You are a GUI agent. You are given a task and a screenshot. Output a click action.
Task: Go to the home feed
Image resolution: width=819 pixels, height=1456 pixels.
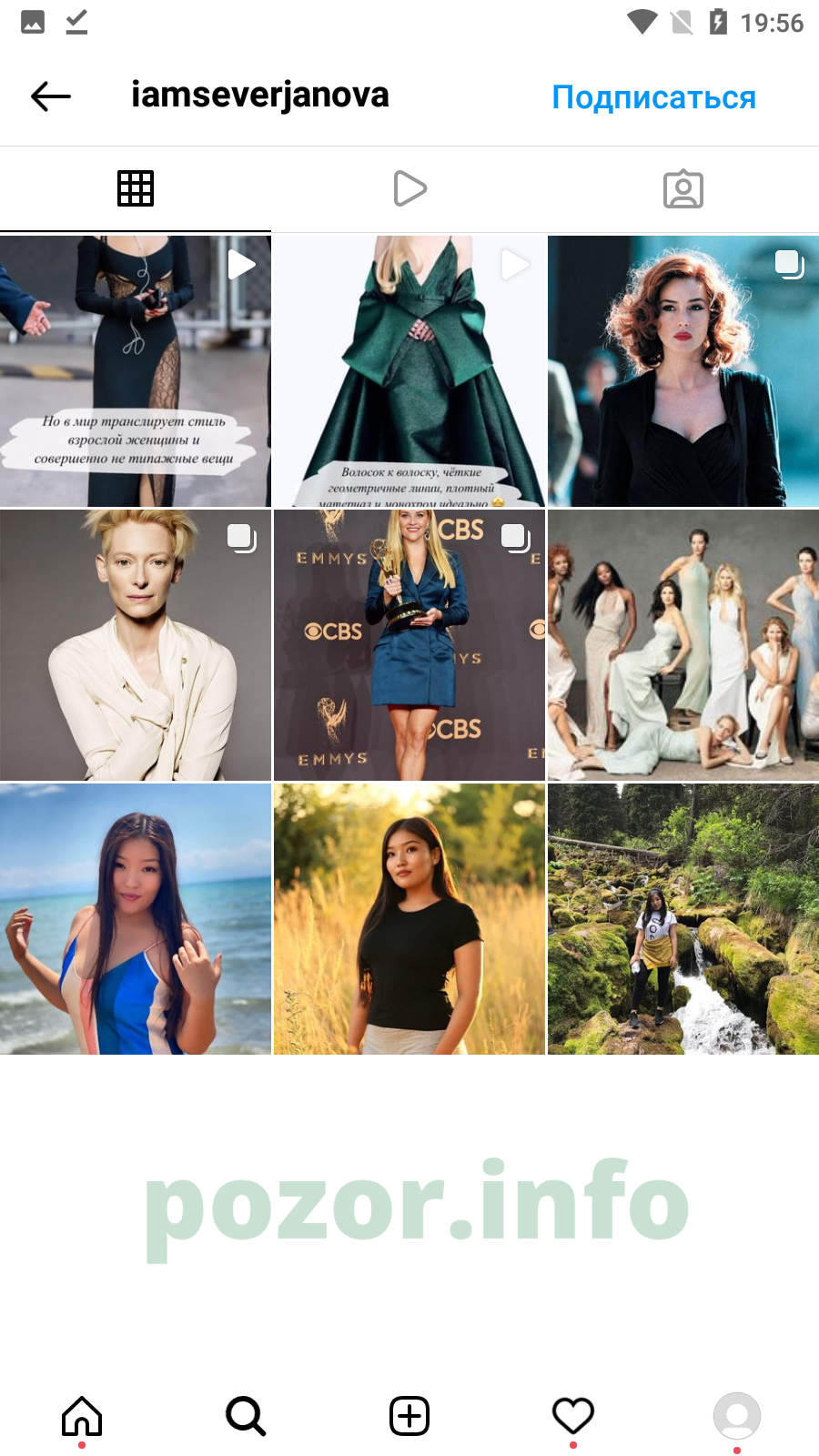pos(82,1416)
